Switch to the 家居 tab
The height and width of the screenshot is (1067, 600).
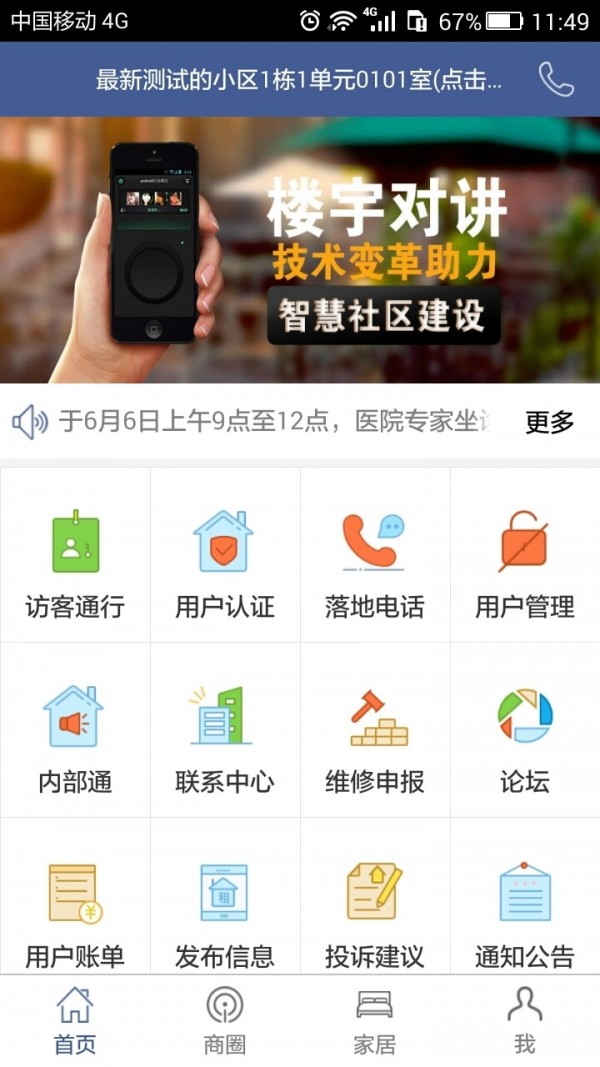pos(375,1020)
